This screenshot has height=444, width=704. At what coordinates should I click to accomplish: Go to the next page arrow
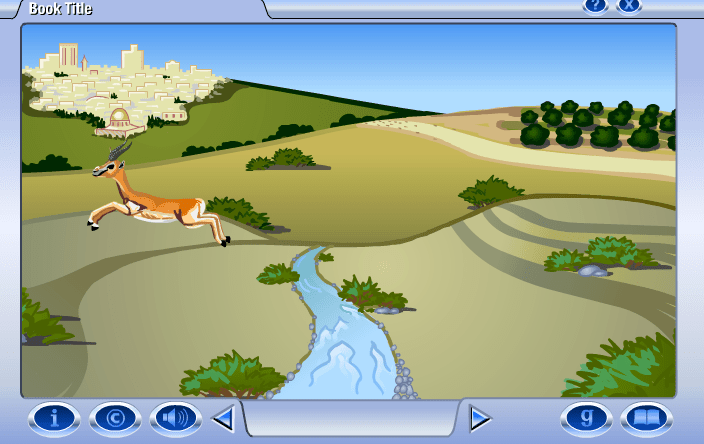point(480,418)
